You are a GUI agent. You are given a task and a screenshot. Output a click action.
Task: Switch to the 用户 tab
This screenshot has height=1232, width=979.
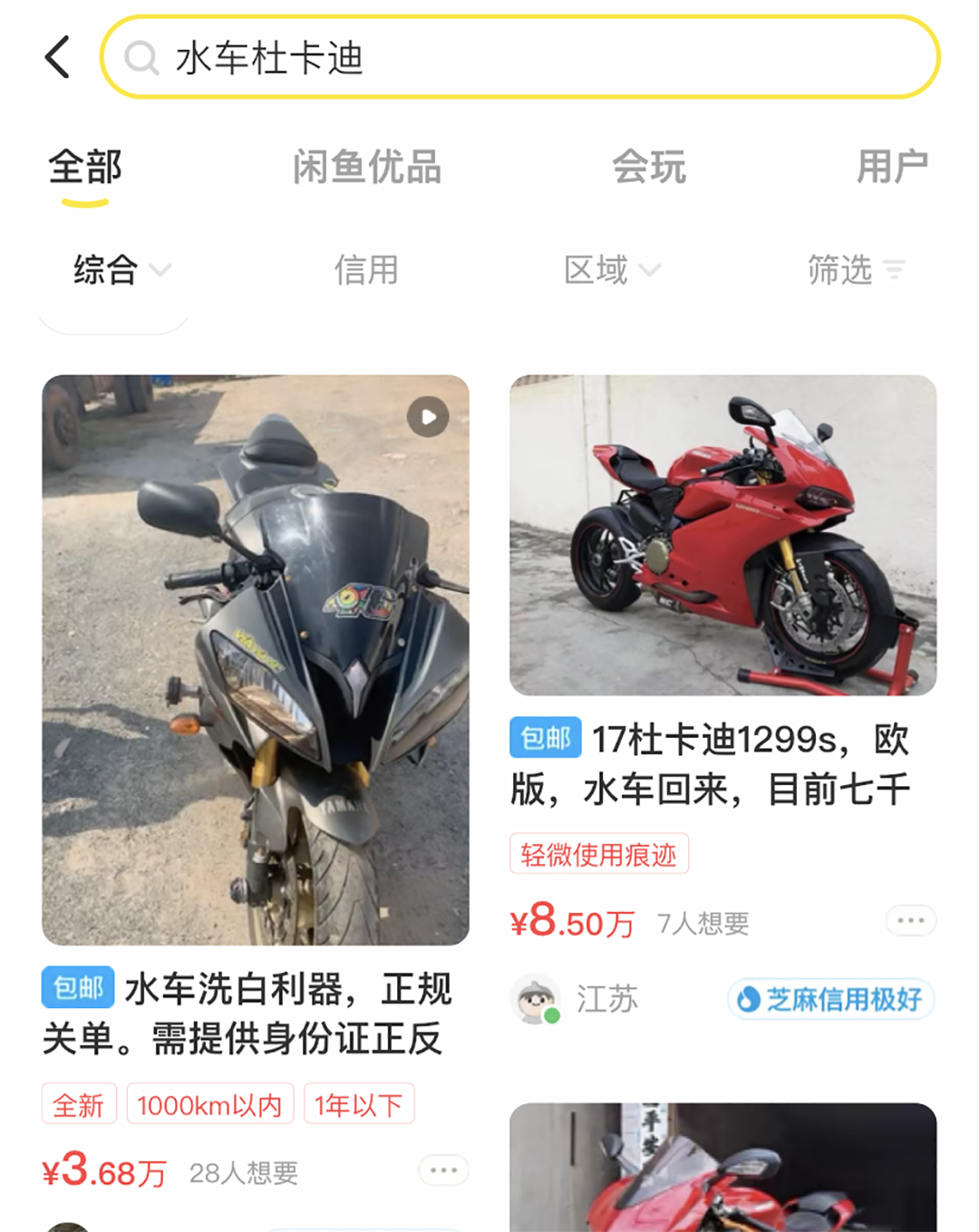[893, 168]
